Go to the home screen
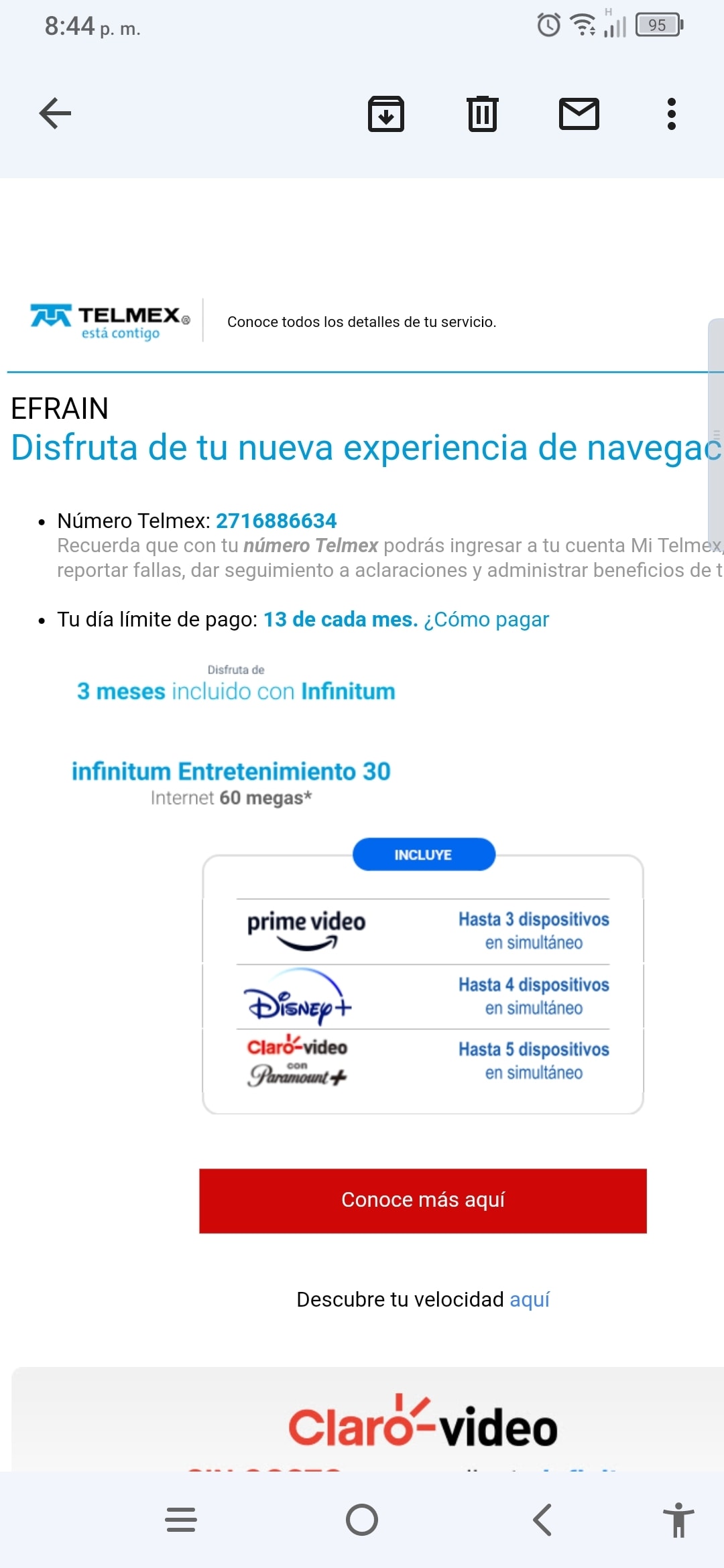Viewport: 724px width, 1568px height. pos(362,1520)
